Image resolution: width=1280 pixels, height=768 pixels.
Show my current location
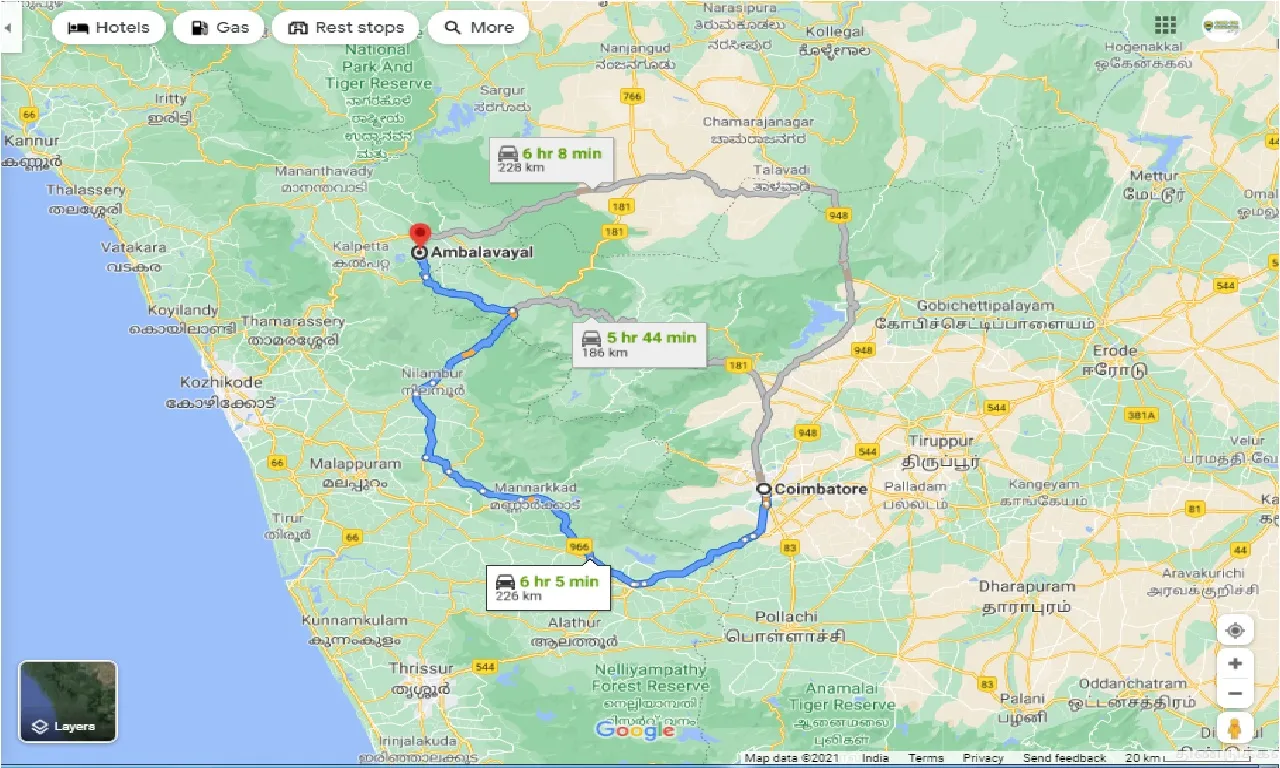1235,631
